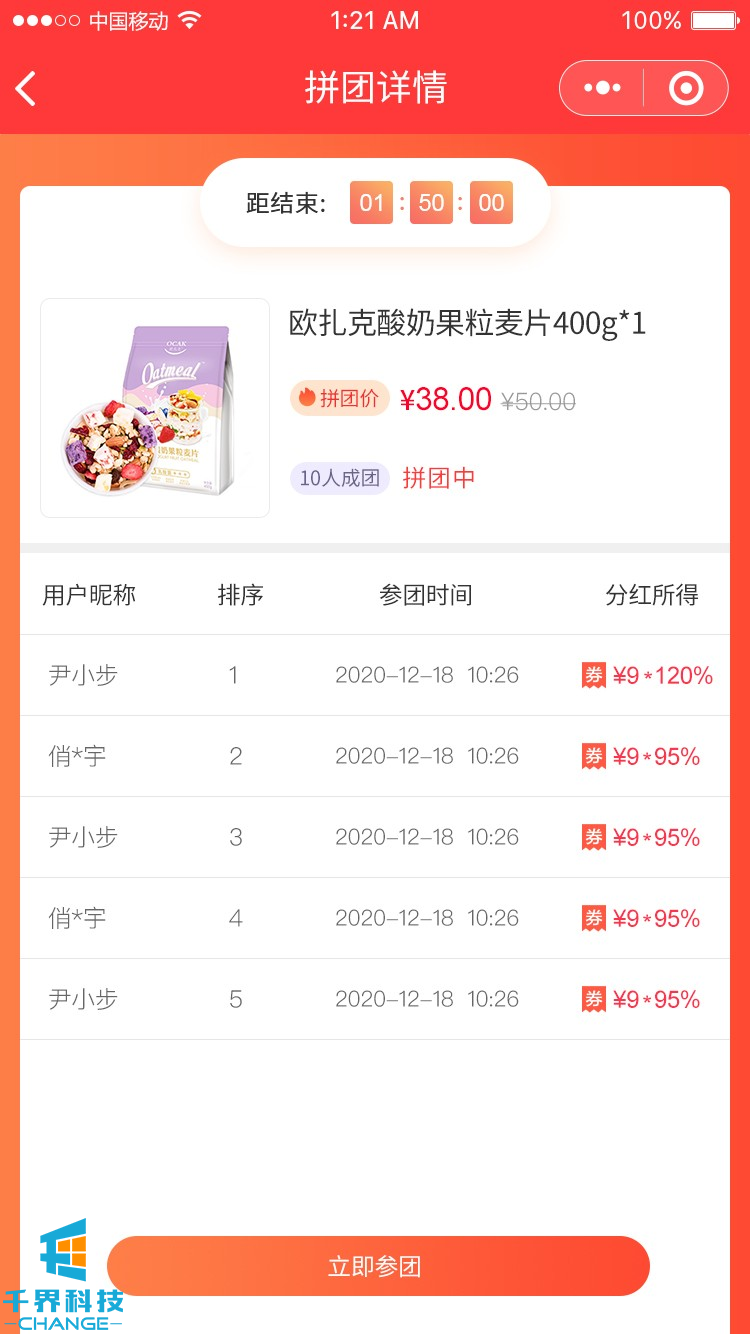Go back from the 拼团详情 page
The image size is (750, 1334).
[x=27, y=89]
